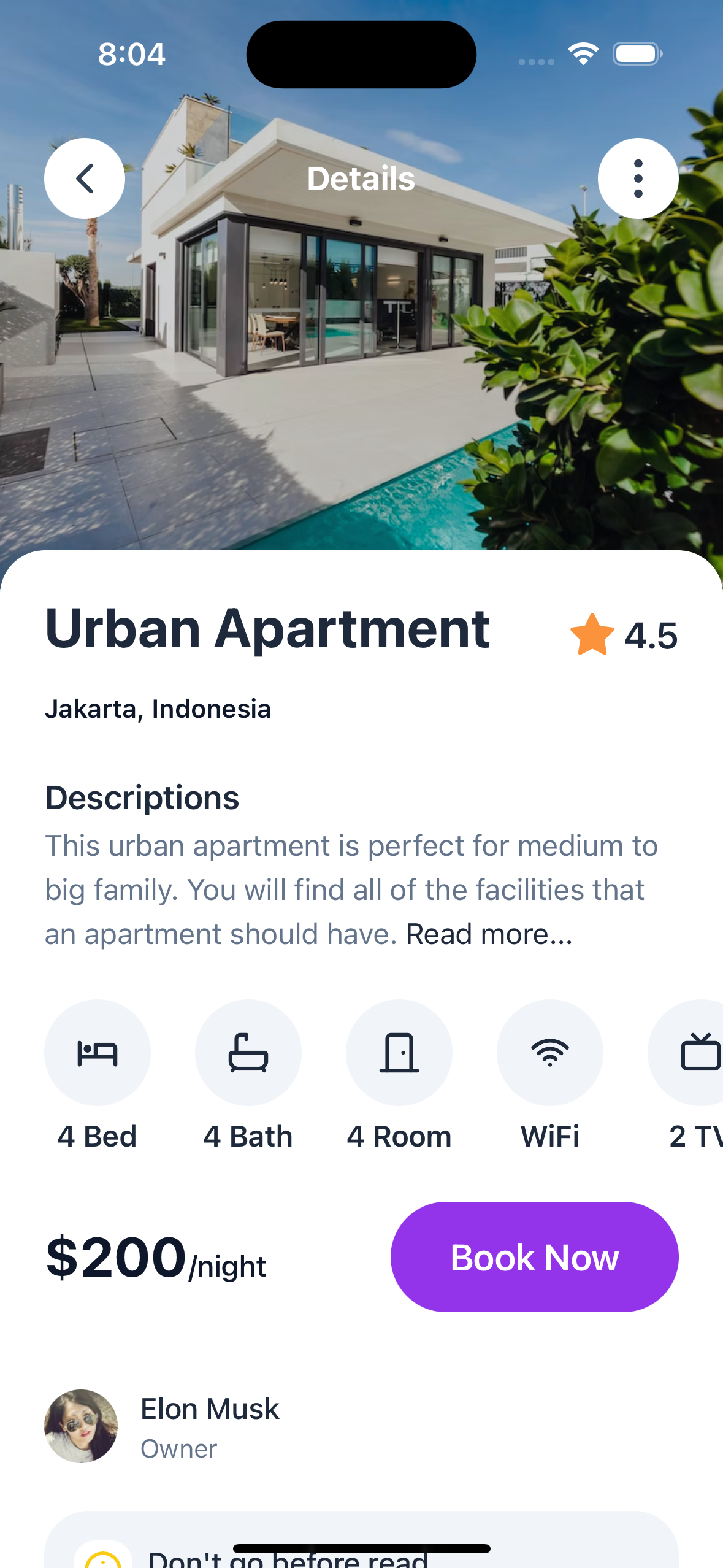
Task: Expand the description with Read more
Action: click(489, 934)
